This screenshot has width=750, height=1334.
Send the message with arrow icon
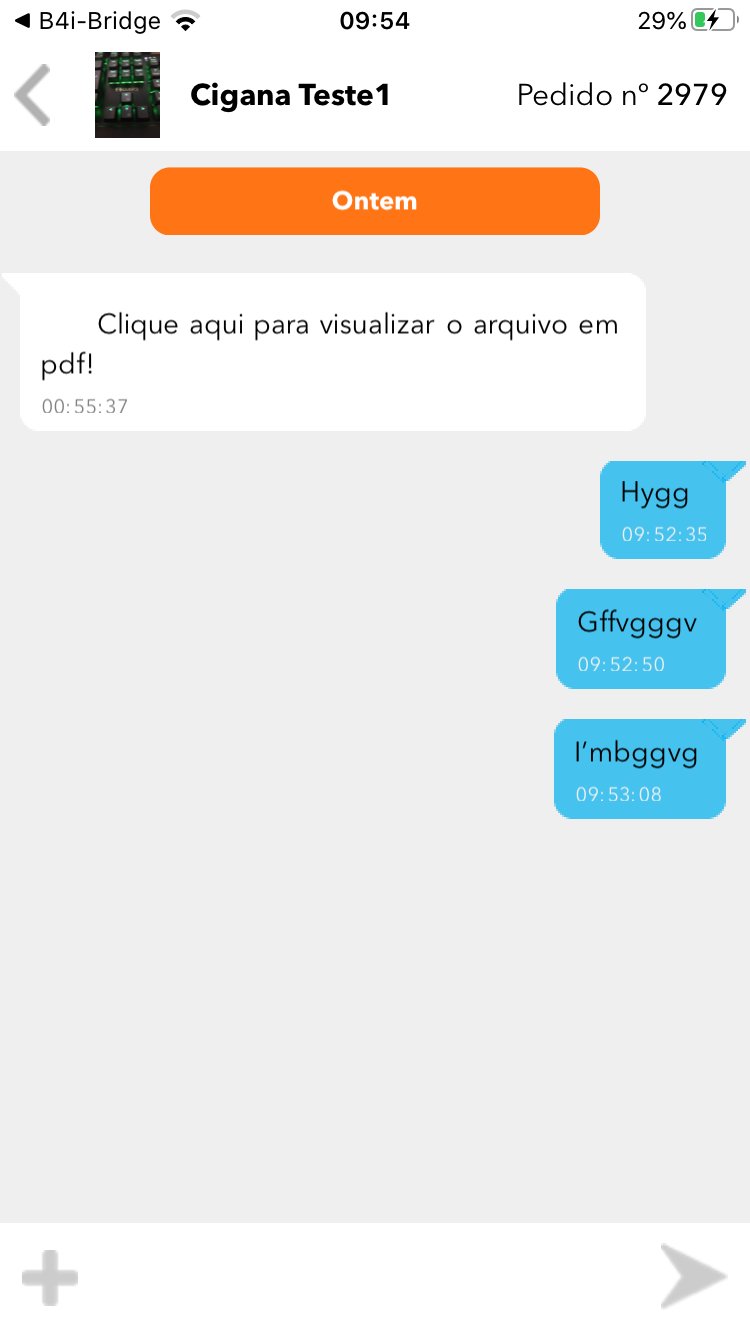[692, 1277]
